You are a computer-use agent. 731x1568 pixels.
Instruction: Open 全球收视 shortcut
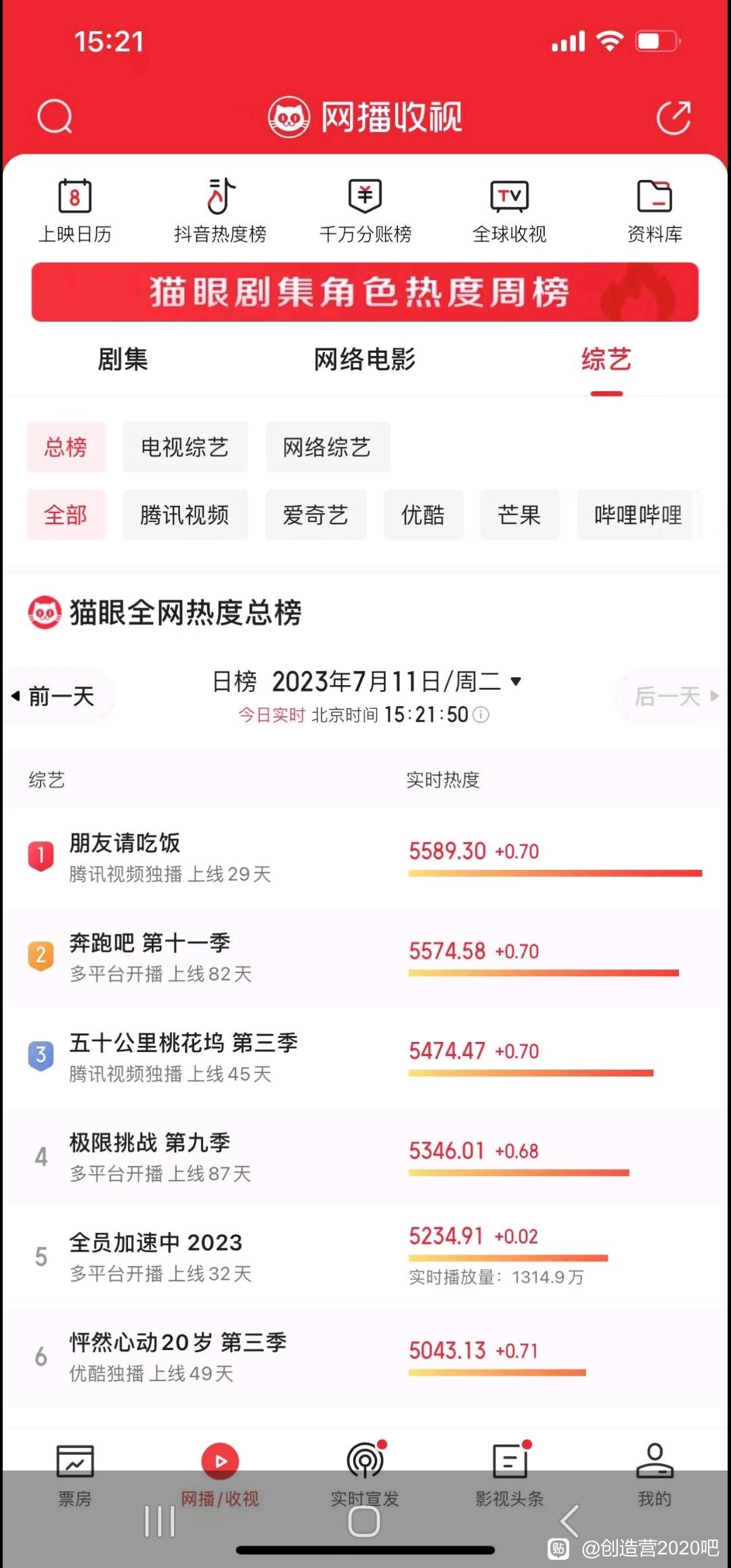pos(510,211)
